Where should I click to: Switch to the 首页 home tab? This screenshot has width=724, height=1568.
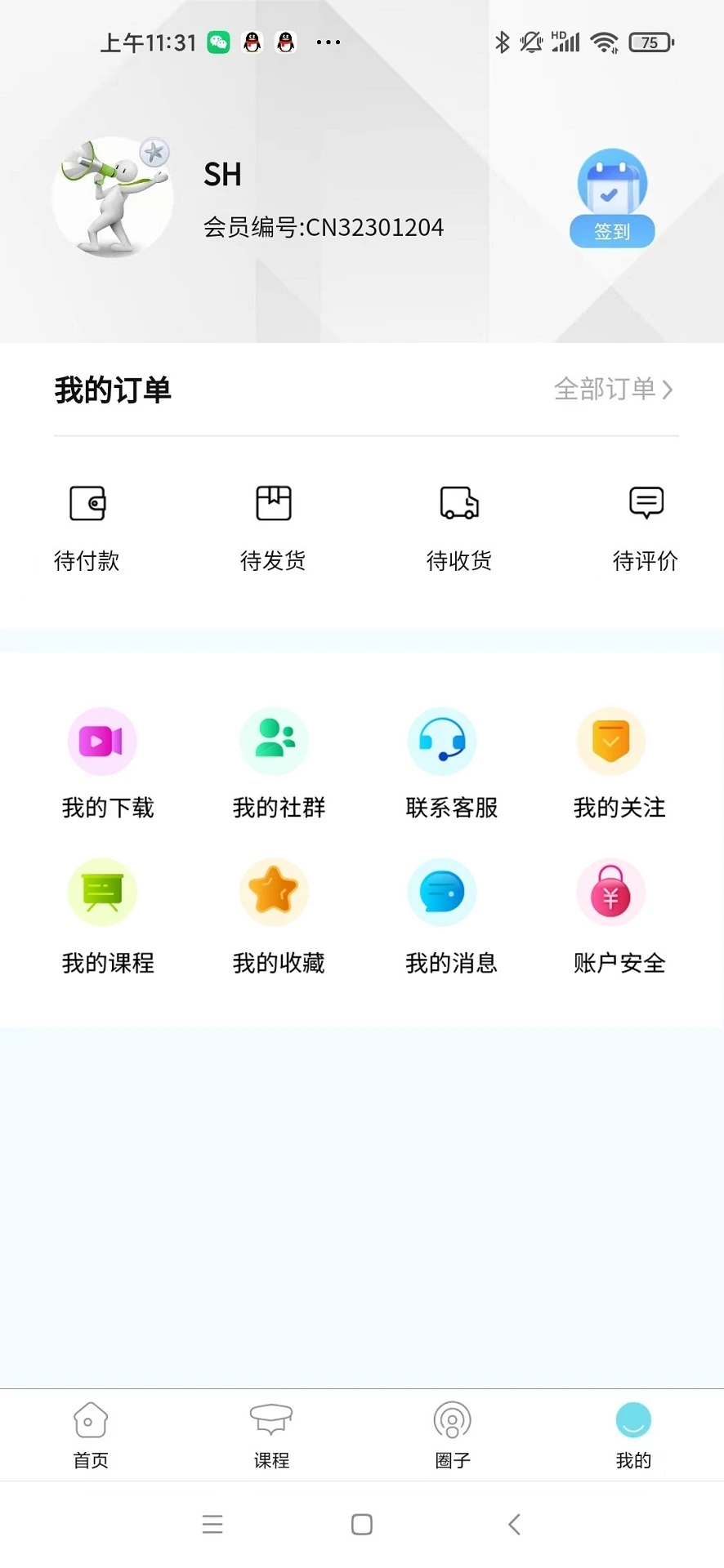click(90, 1435)
